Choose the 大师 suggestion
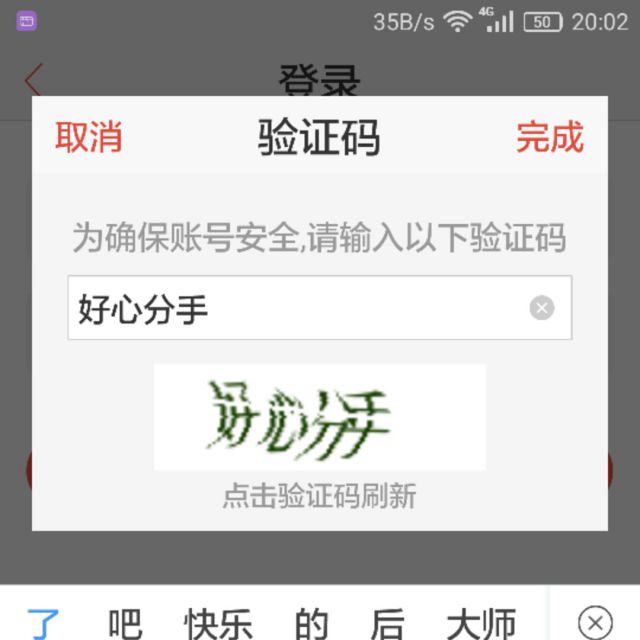 pyautogui.click(x=481, y=623)
